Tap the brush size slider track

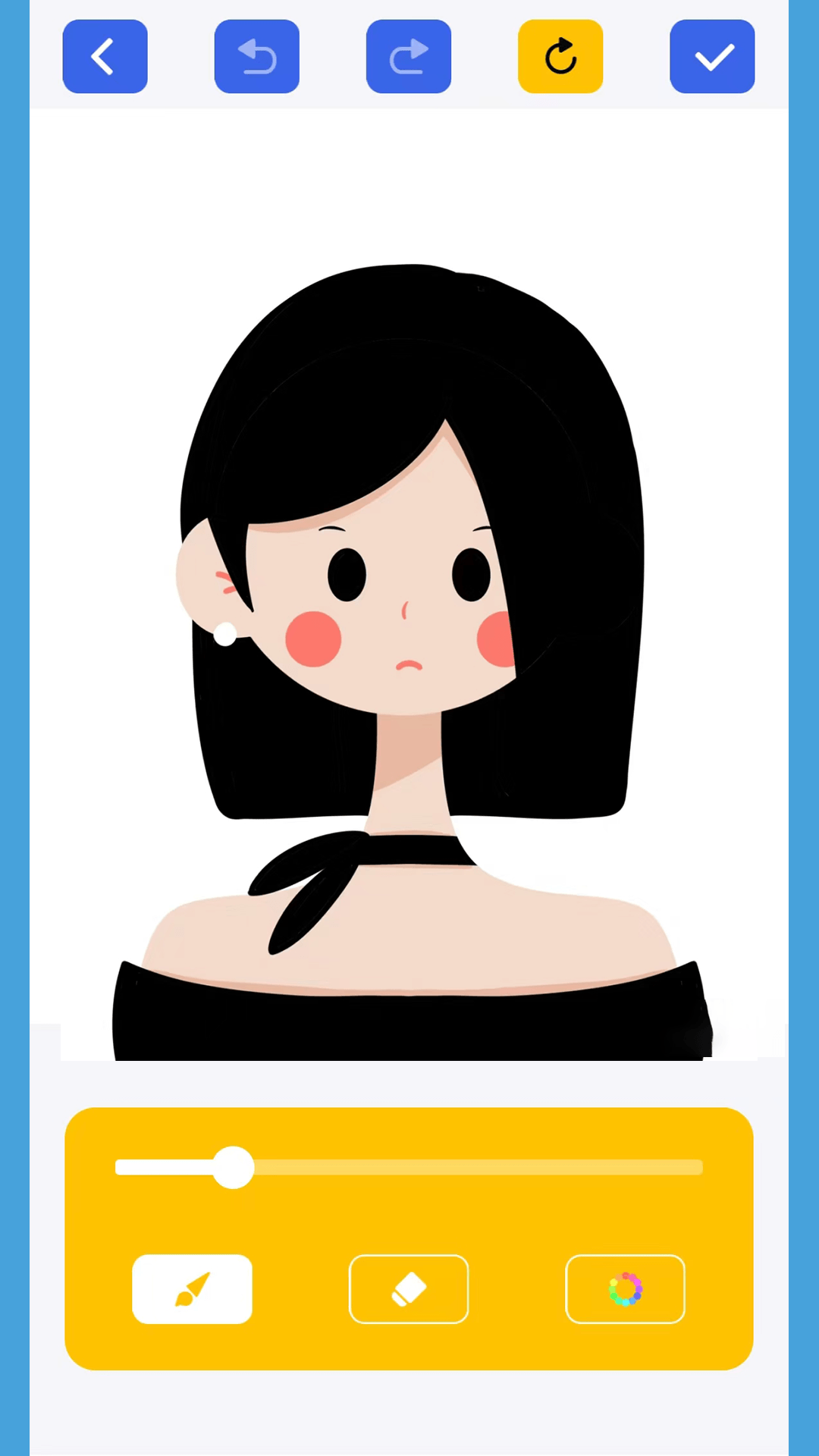coord(409,1167)
